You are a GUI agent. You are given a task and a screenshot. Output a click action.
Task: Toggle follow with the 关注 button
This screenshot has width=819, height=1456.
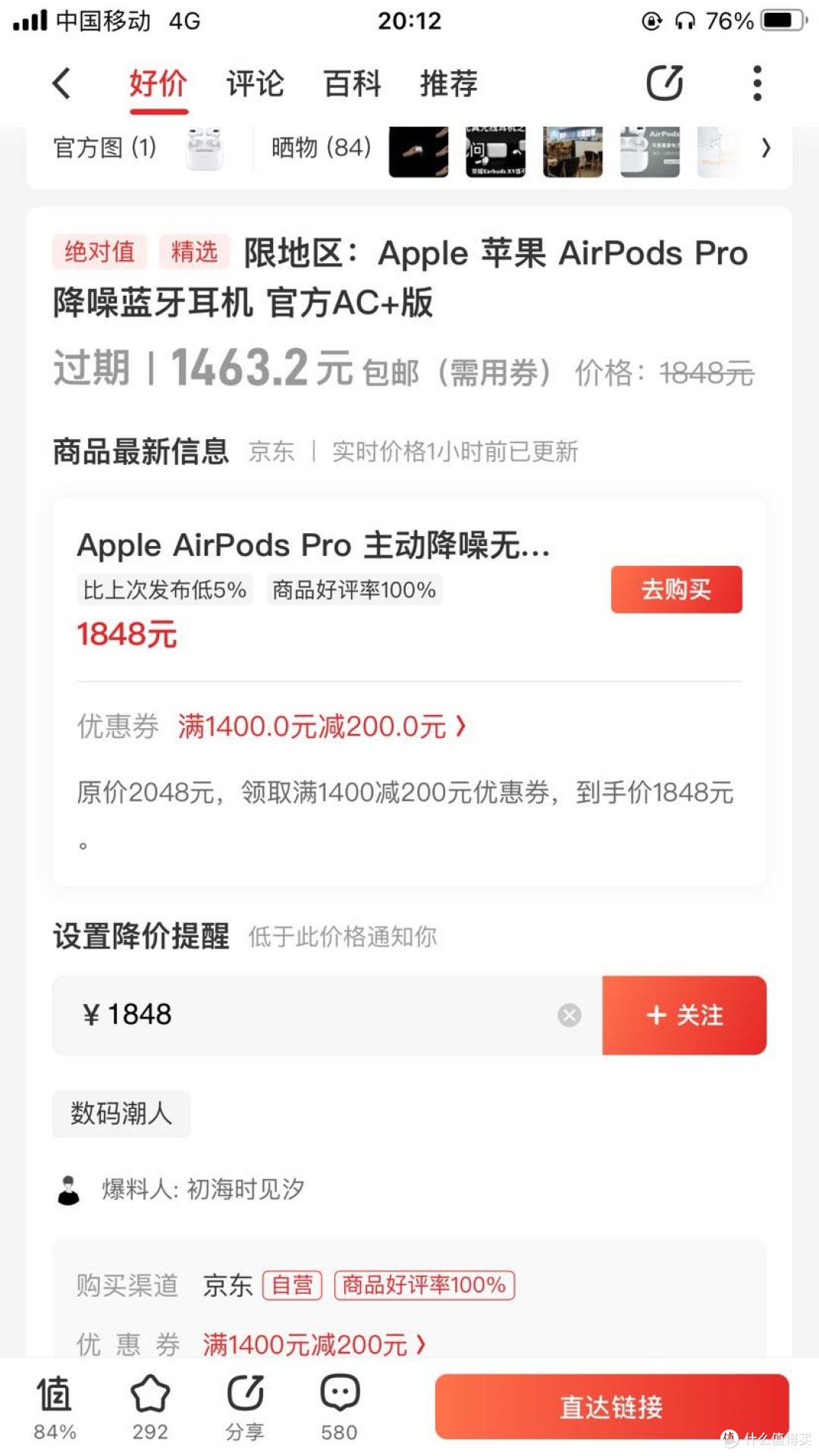click(683, 1015)
